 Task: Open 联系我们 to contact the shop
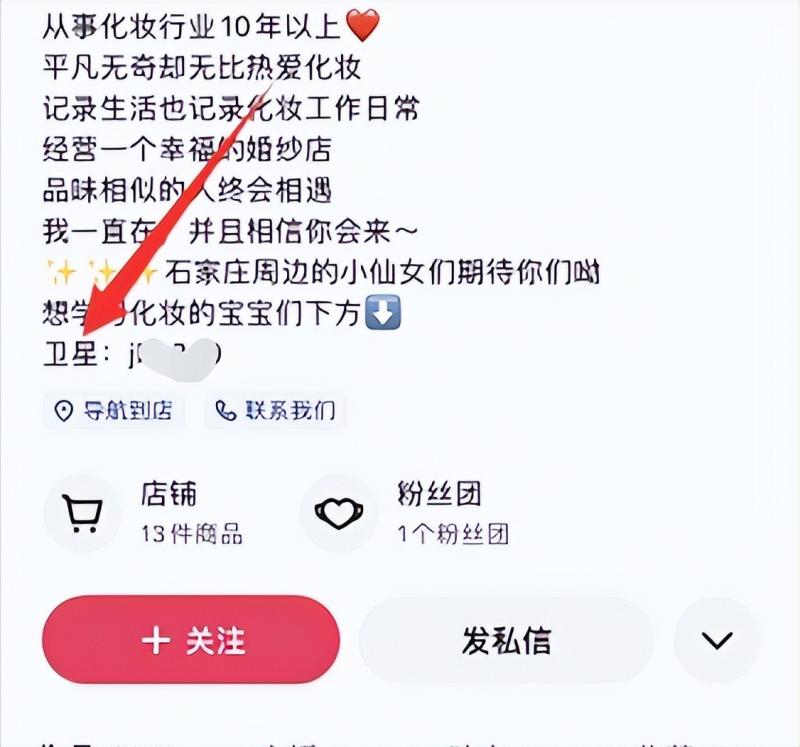pyautogui.click(x=275, y=411)
